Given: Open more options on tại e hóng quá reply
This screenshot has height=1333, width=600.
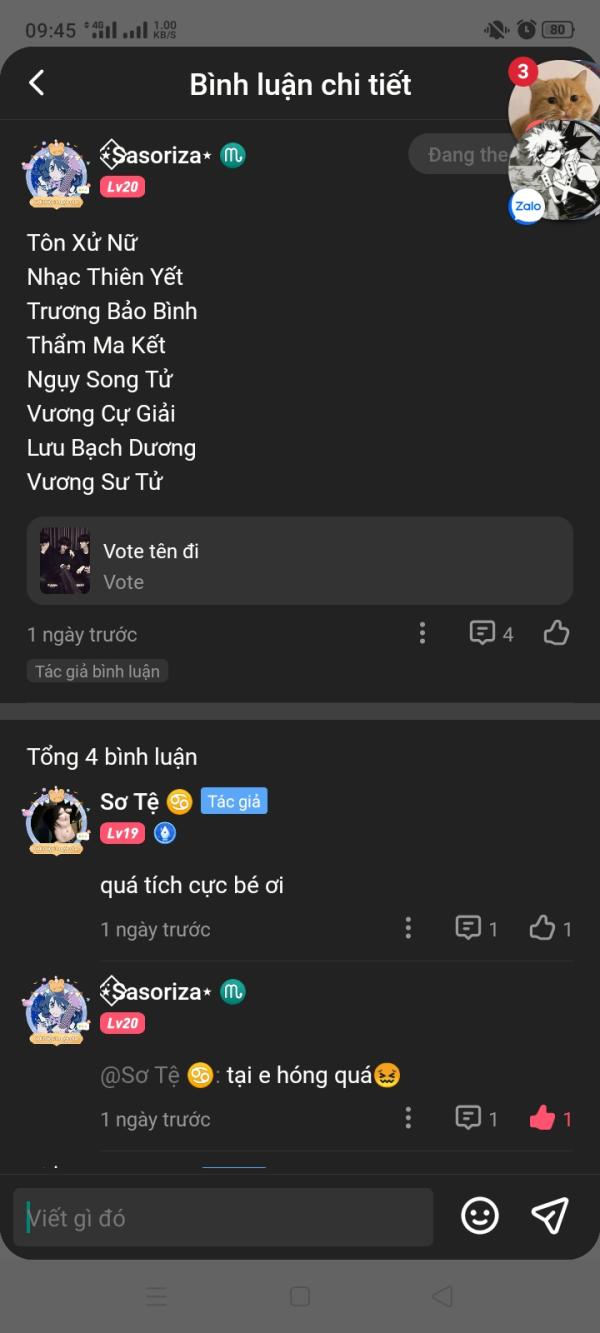Looking at the screenshot, I should pos(408,1118).
